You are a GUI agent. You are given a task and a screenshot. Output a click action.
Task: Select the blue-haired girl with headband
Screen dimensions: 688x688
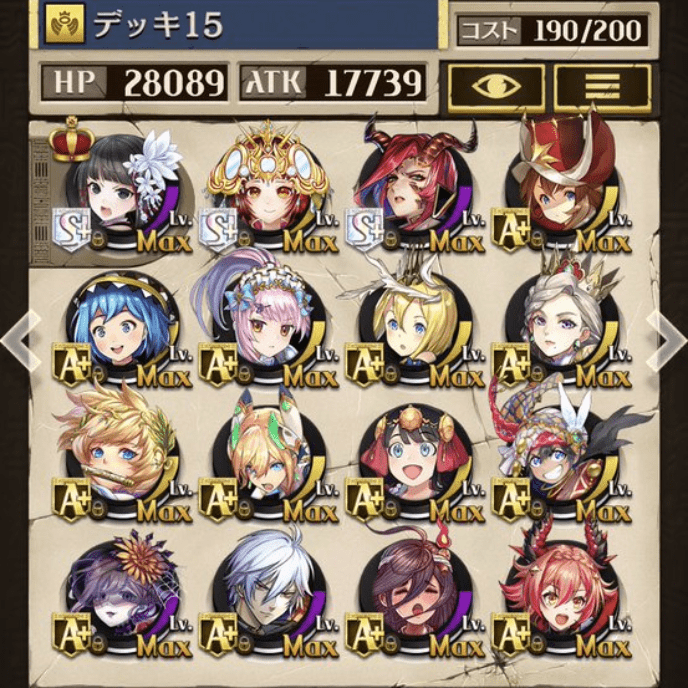pyautogui.click(x=120, y=328)
